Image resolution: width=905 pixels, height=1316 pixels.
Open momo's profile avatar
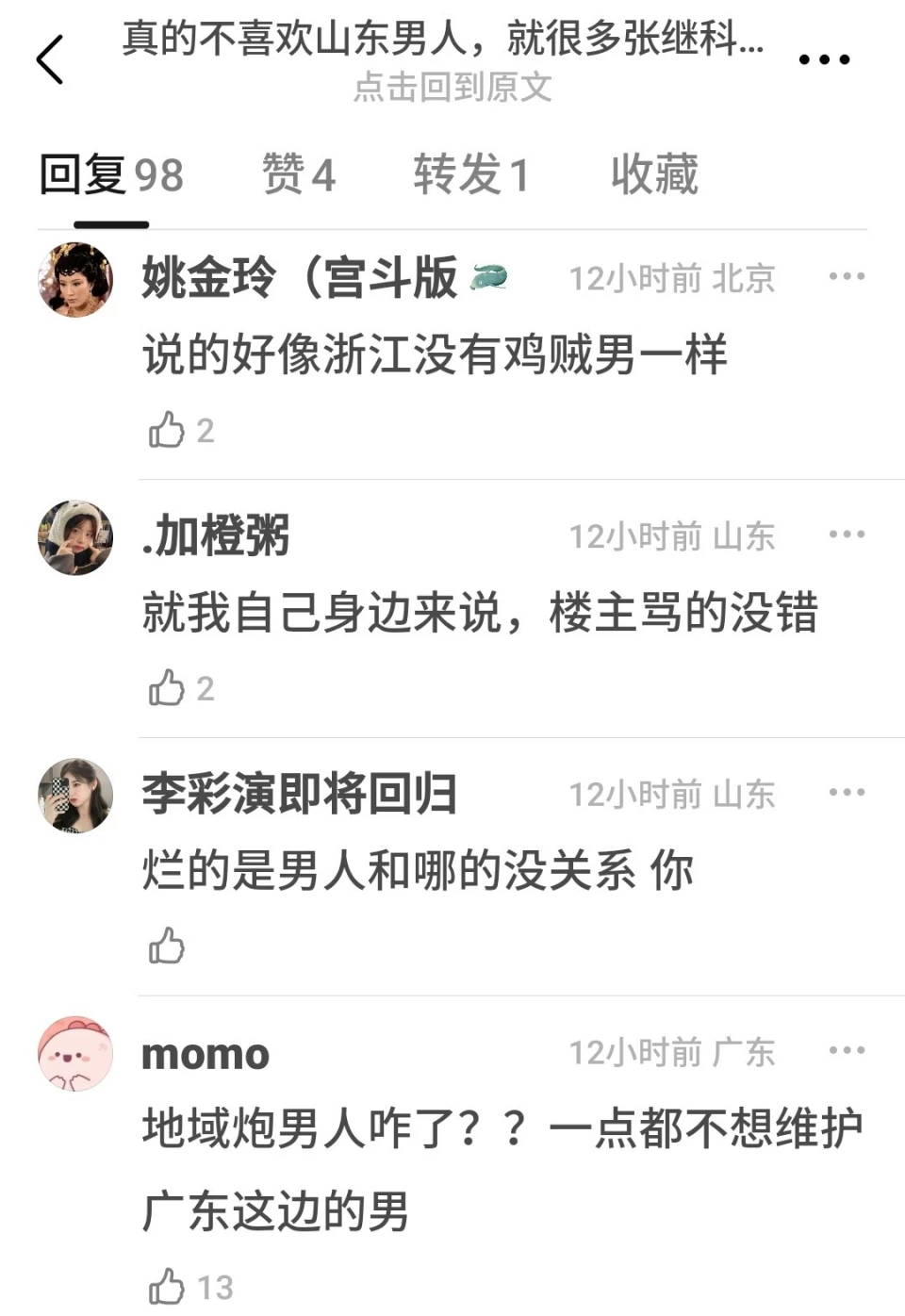[75, 1053]
